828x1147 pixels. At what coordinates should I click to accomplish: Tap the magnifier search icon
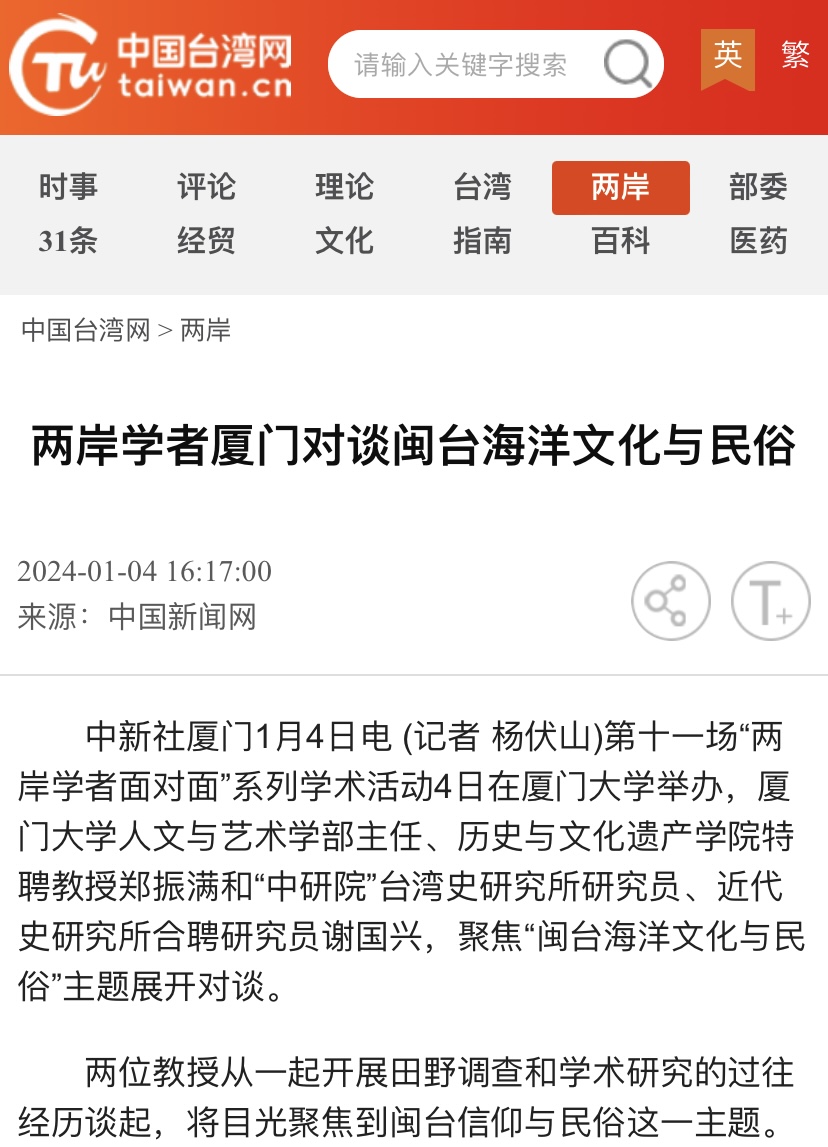pos(628,65)
